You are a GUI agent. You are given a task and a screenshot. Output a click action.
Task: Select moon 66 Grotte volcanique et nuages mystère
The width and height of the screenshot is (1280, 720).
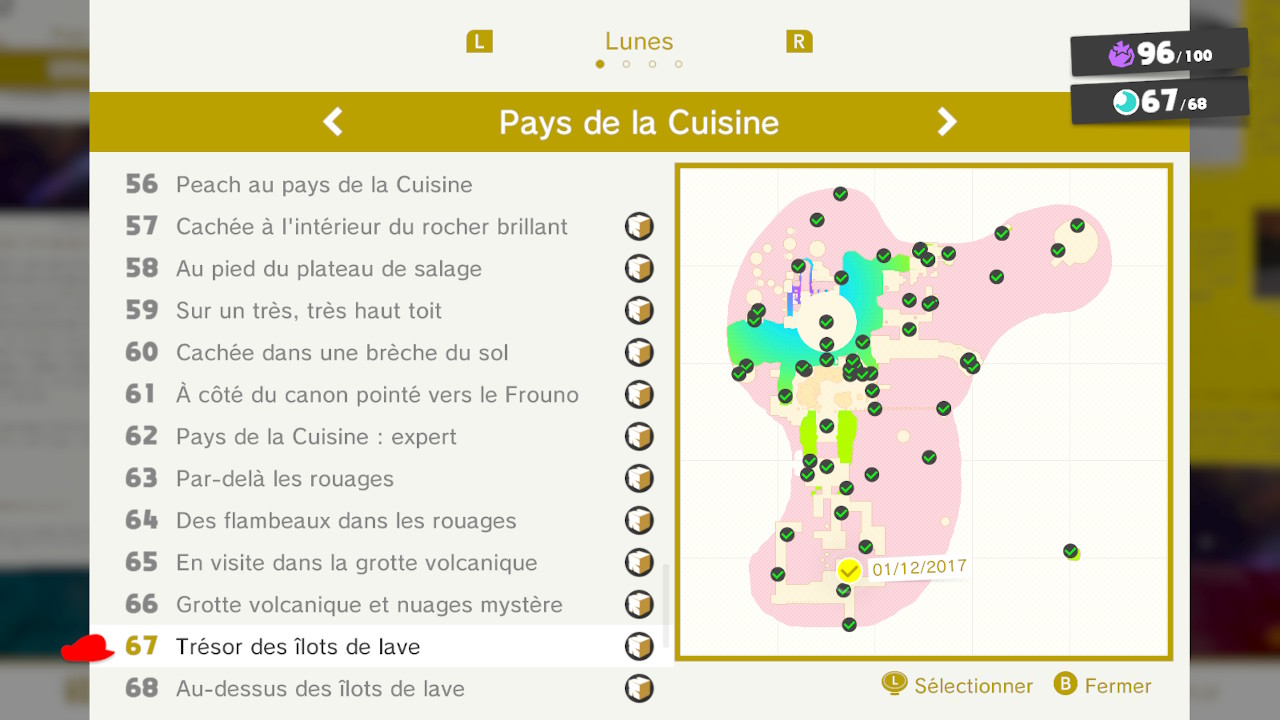(x=369, y=605)
